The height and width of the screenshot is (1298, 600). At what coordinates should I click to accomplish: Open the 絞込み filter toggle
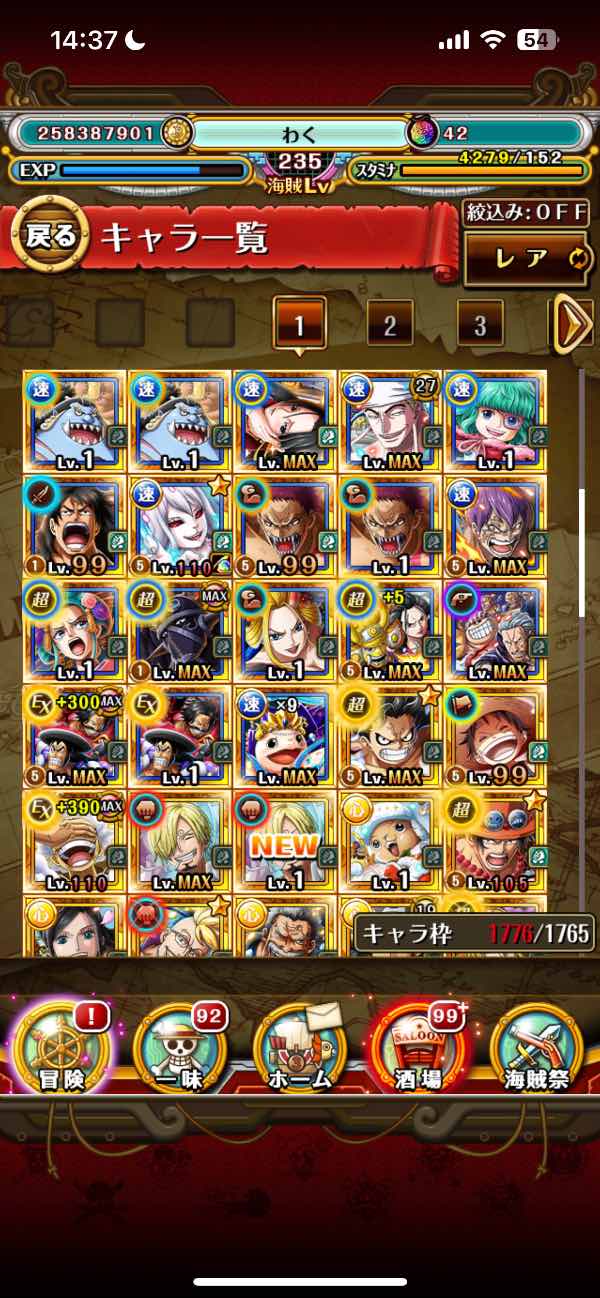(525, 213)
